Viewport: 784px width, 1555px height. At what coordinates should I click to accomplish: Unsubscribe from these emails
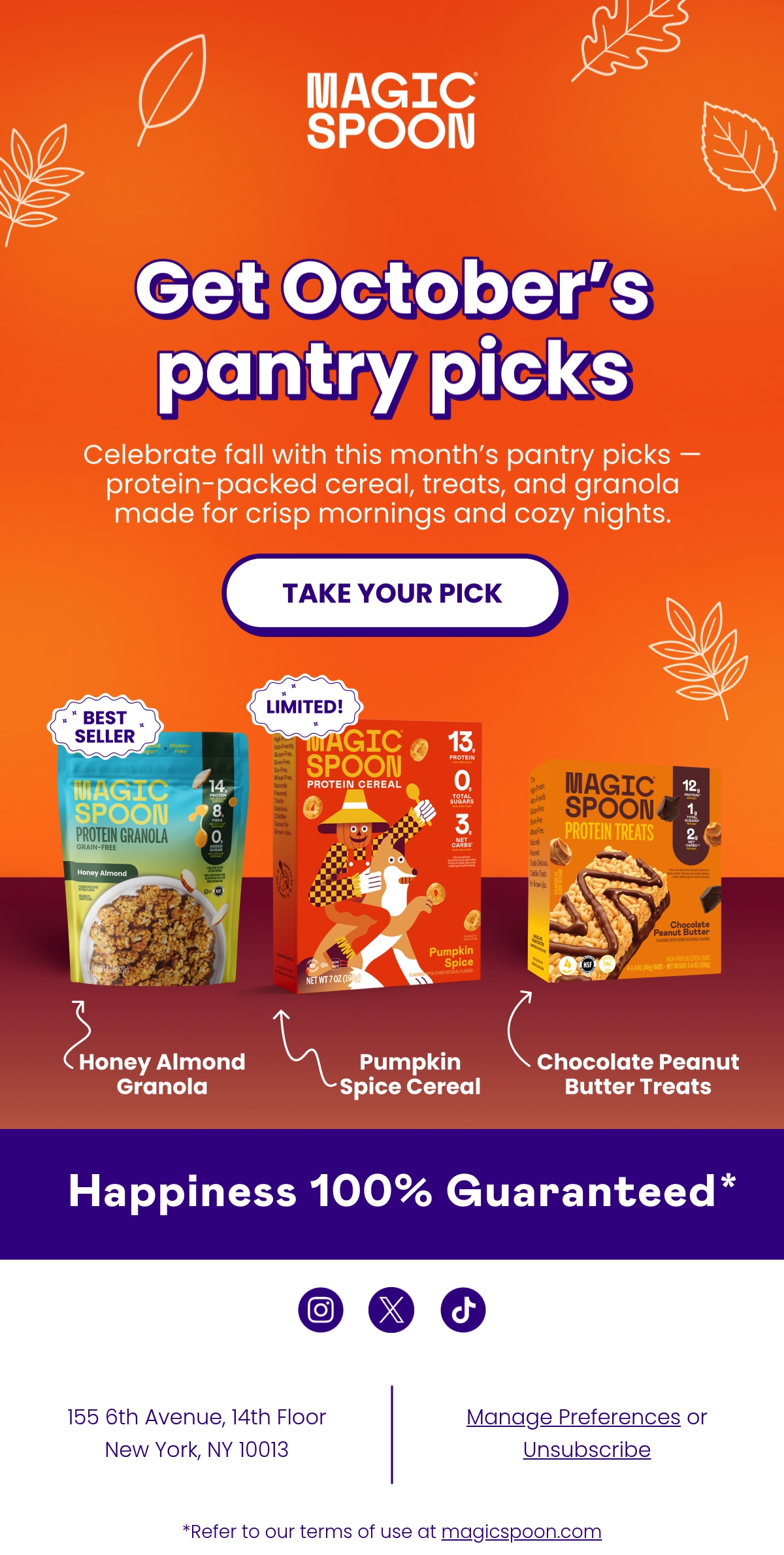[x=587, y=1449]
